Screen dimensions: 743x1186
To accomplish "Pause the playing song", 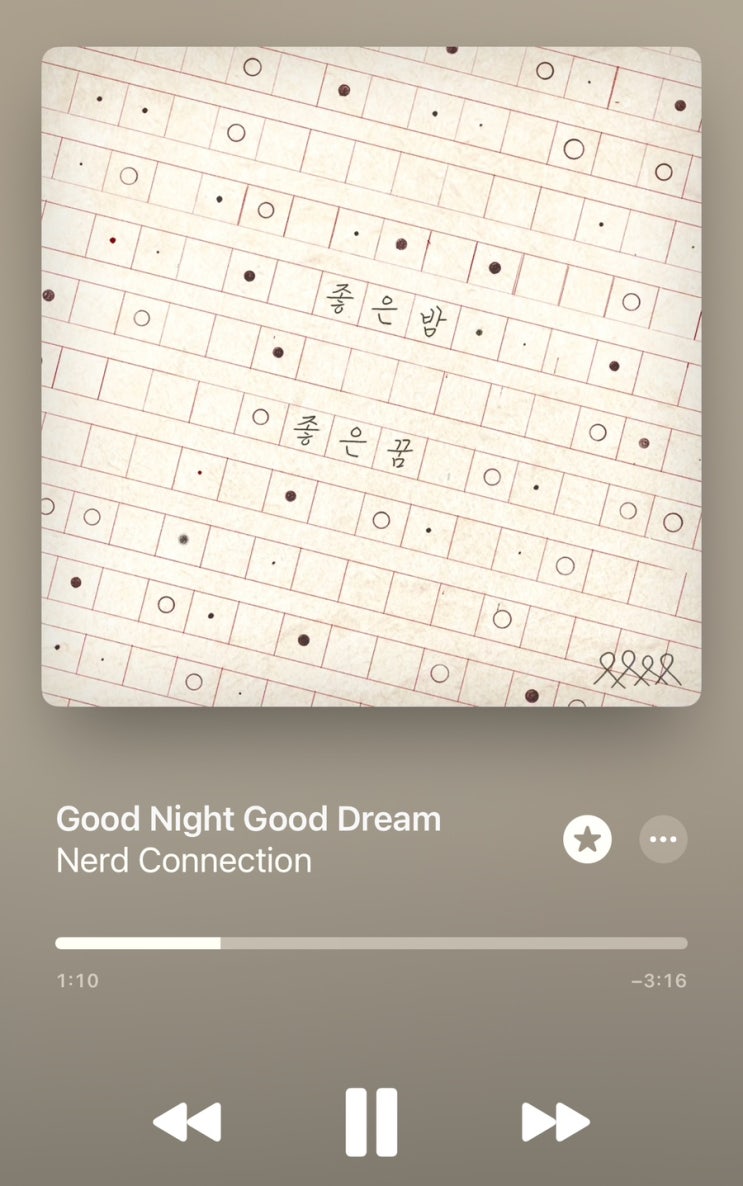I will (x=371, y=1122).
